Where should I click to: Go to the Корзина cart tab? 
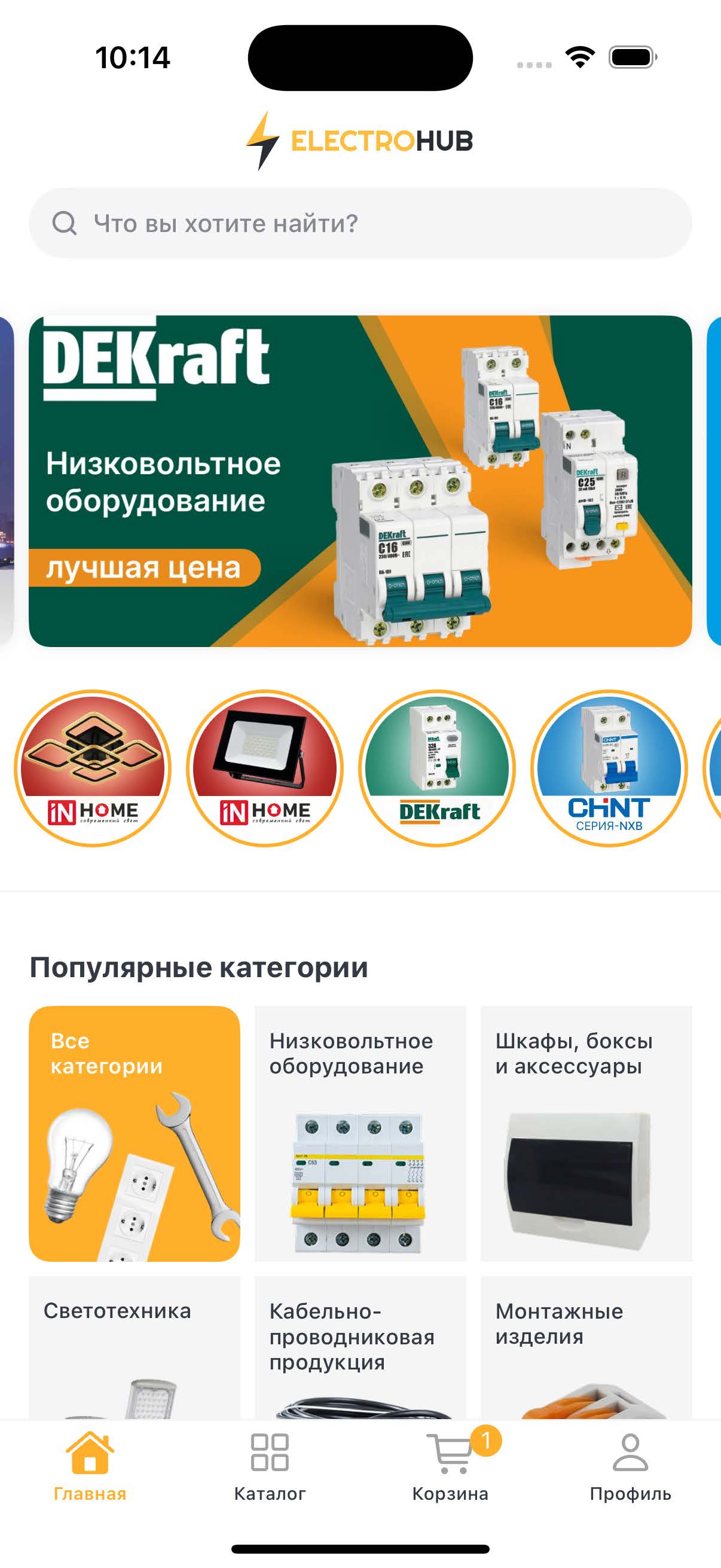click(450, 1466)
